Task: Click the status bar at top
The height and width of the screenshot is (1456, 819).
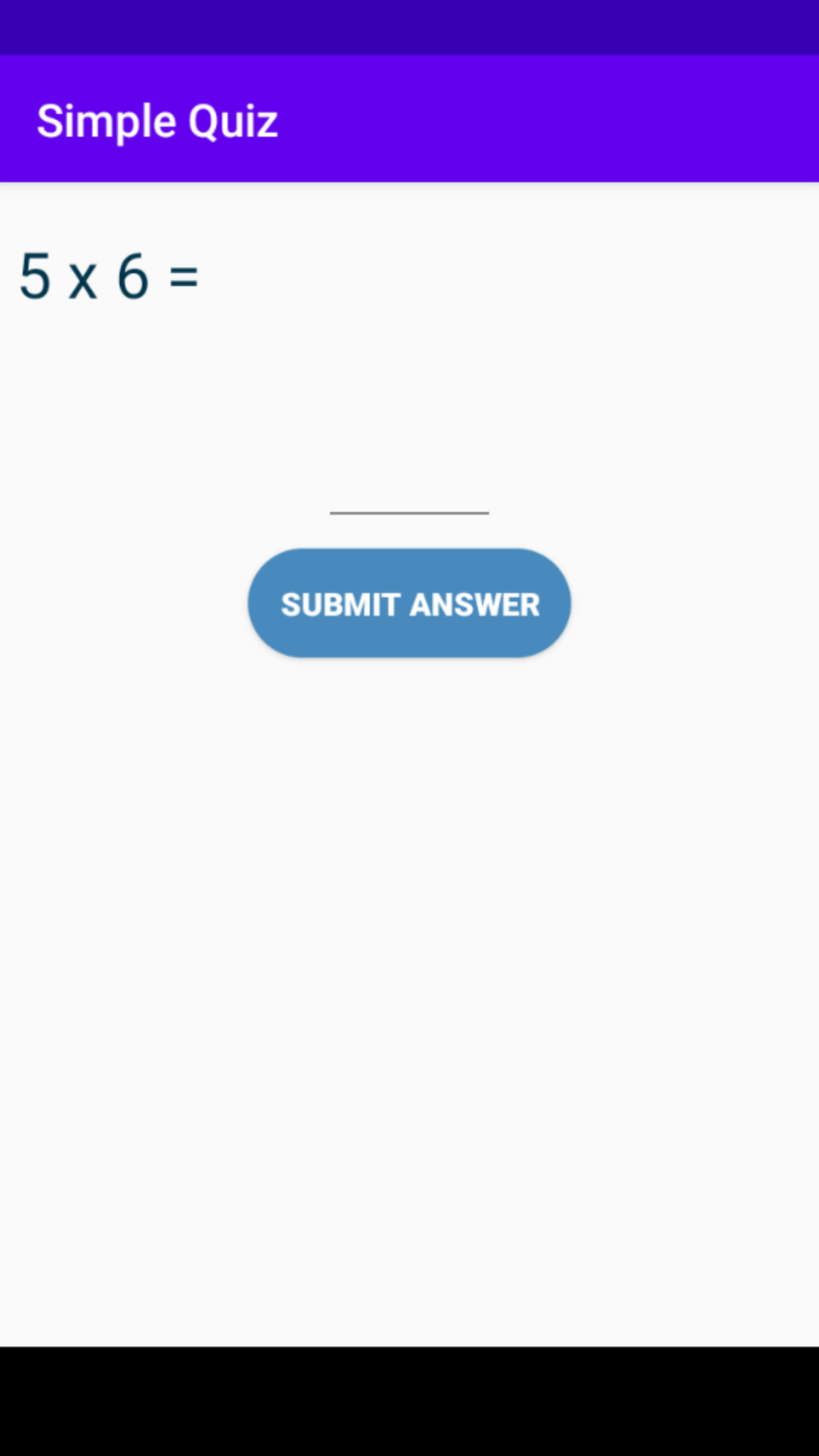Action: pyautogui.click(x=409, y=28)
